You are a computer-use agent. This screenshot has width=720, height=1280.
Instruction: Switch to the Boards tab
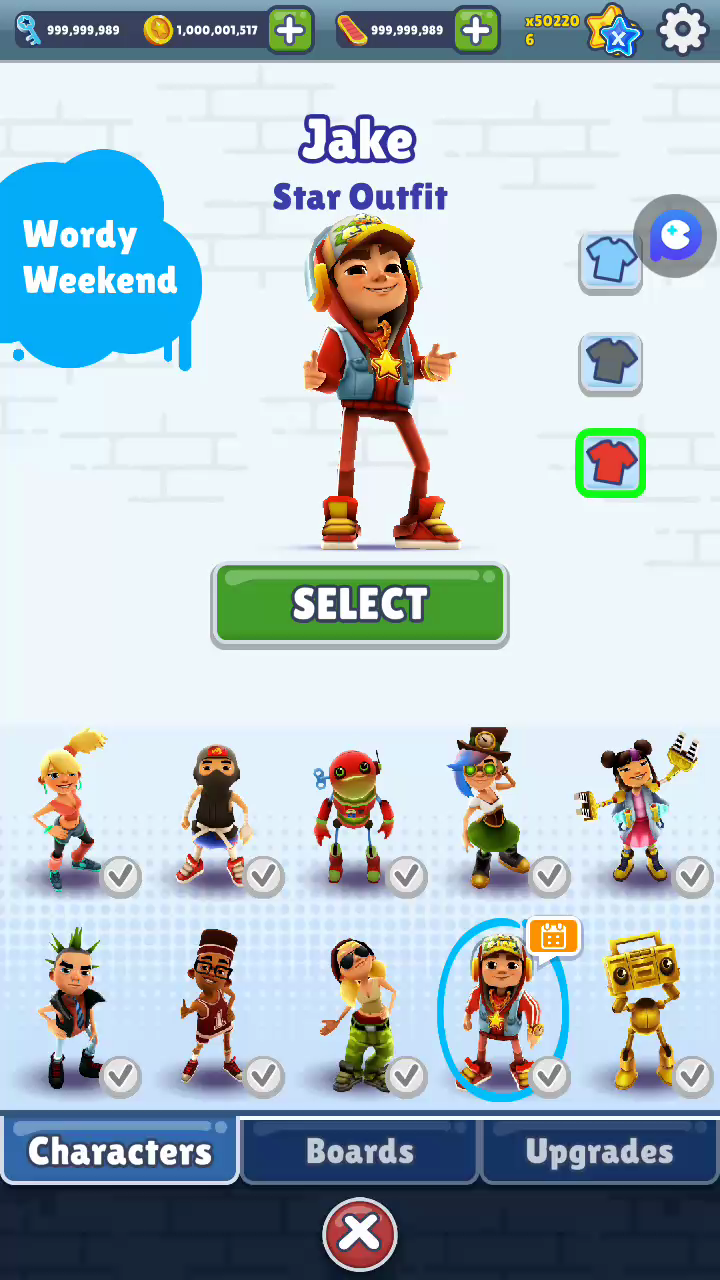[360, 1151]
